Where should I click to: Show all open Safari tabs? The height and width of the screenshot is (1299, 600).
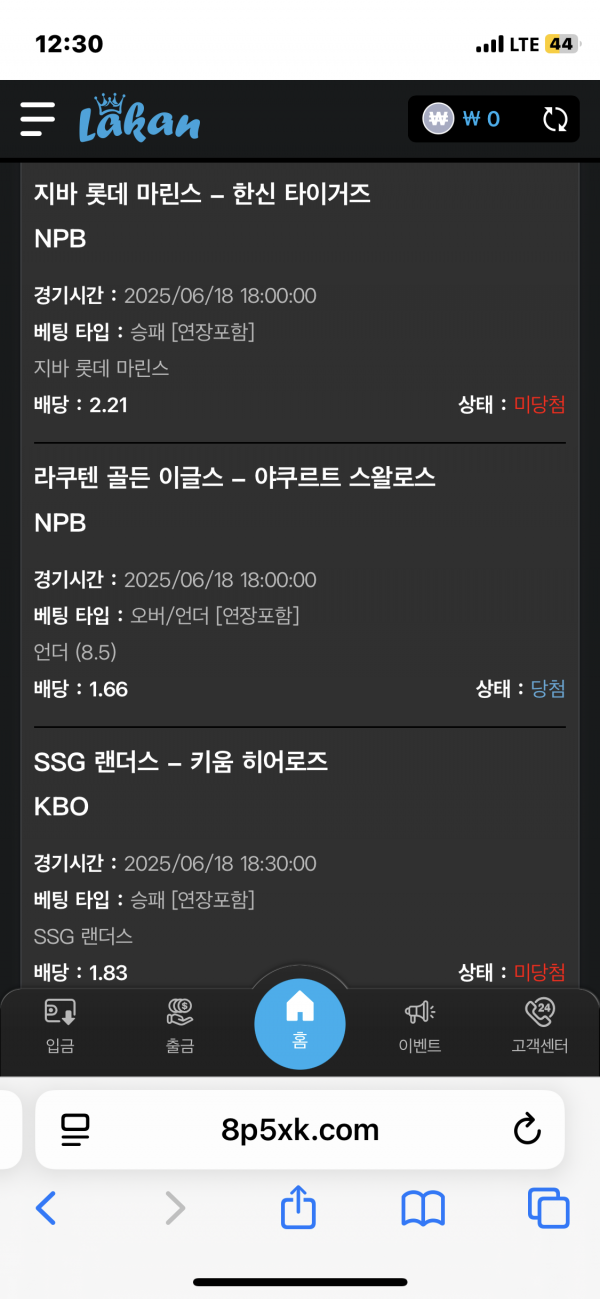click(548, 1209)
